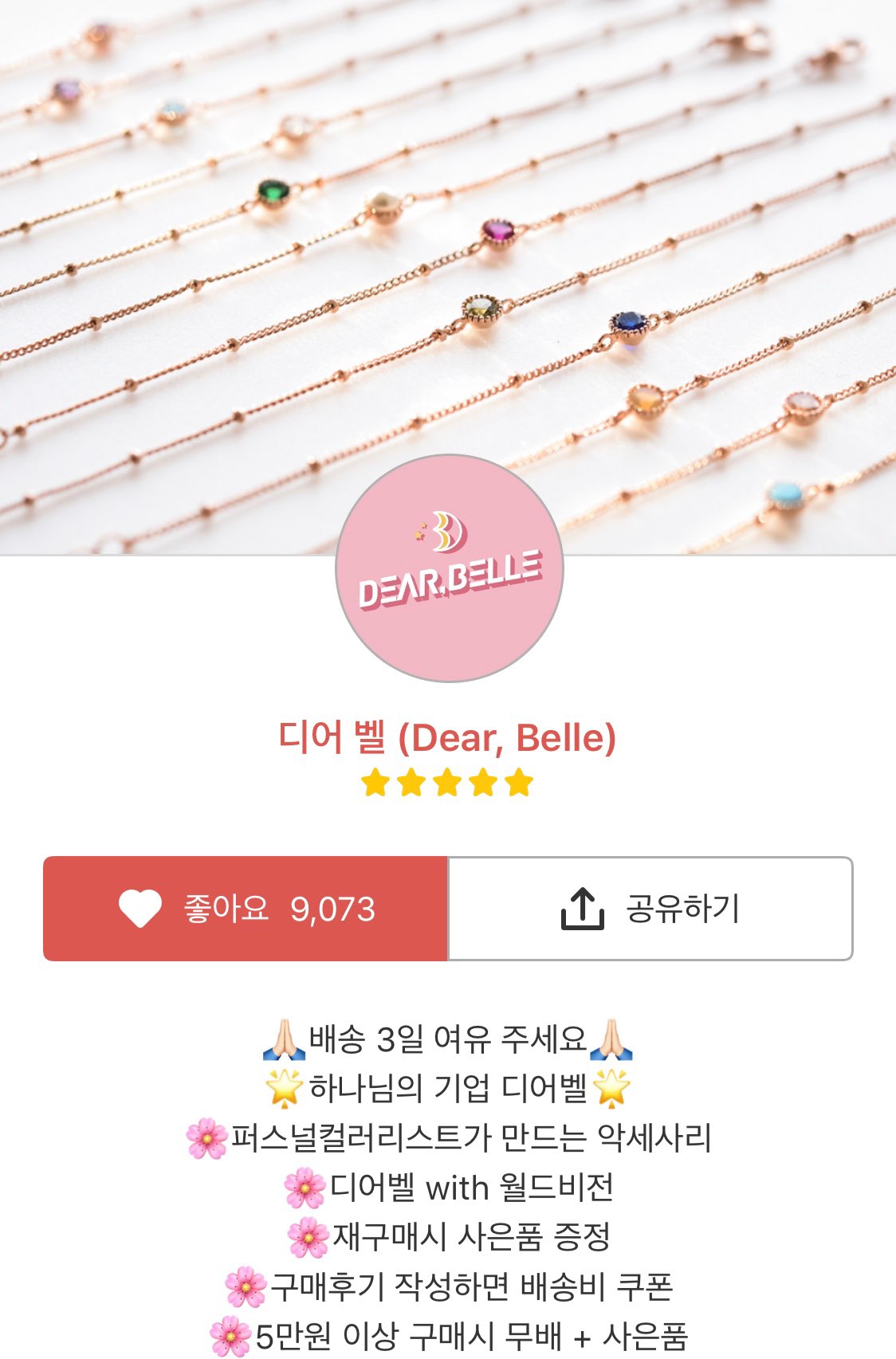Like the Dear, Belle shop (좋아요)

(x=246, y=909)
